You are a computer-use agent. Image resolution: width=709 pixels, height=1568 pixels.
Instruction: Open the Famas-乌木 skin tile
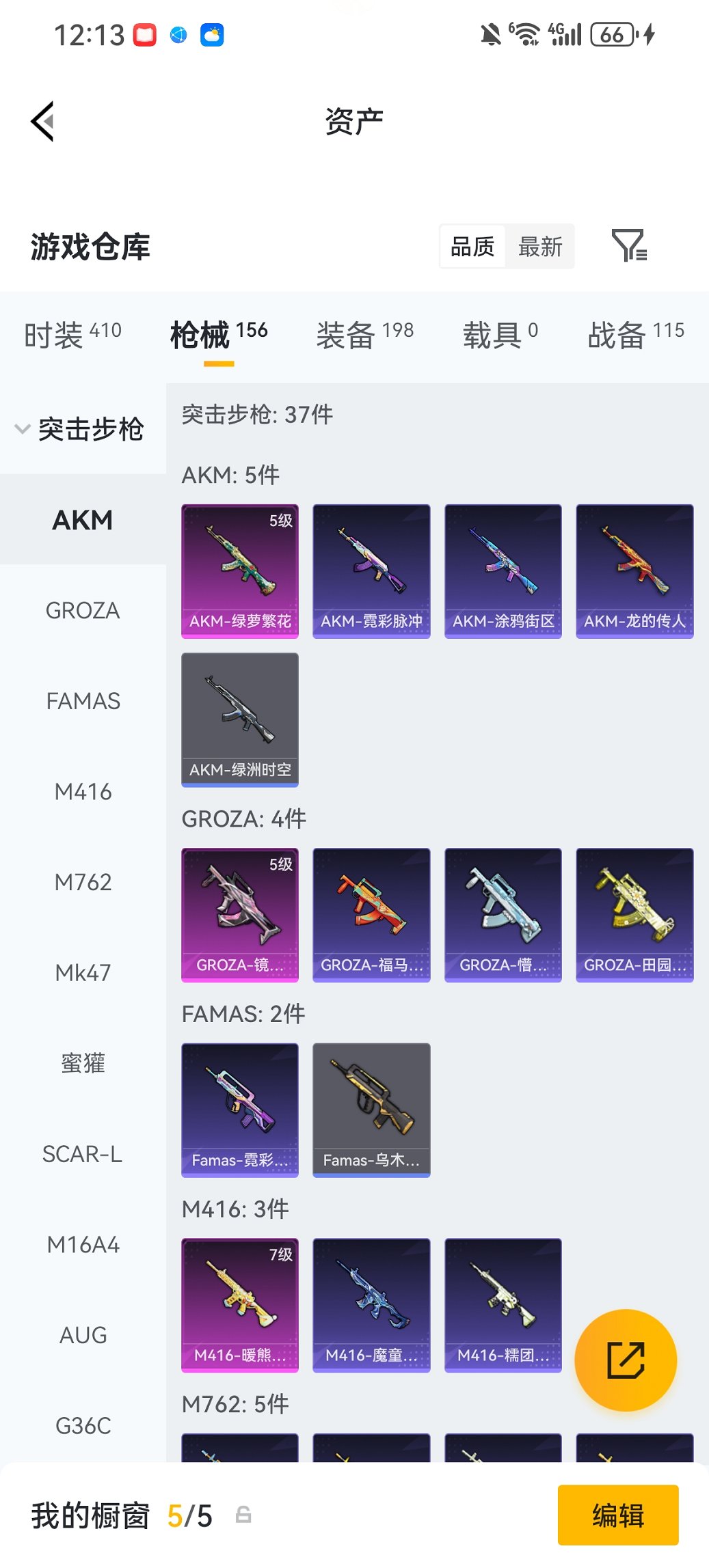(x=371, y=1110)
